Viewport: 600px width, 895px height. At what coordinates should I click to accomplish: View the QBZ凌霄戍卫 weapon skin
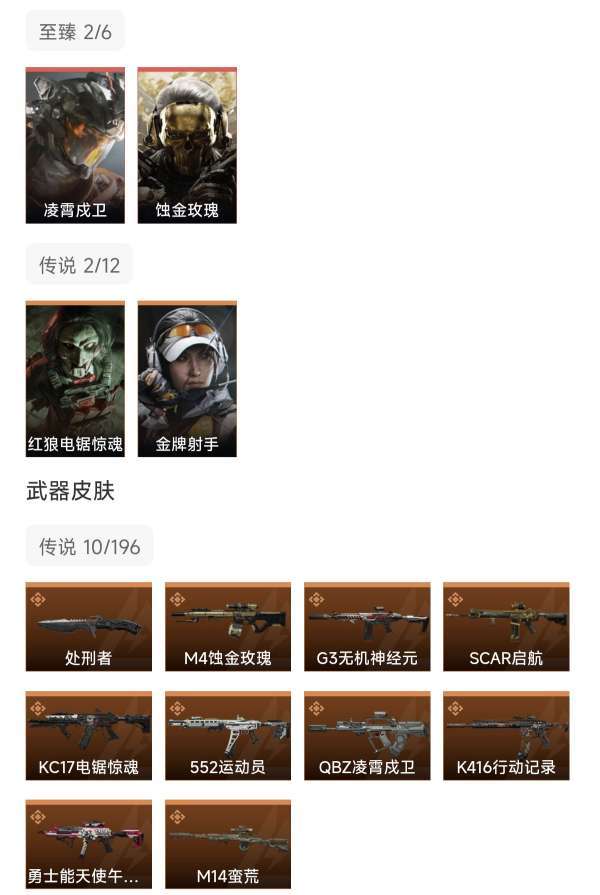(x=367, y=736)
